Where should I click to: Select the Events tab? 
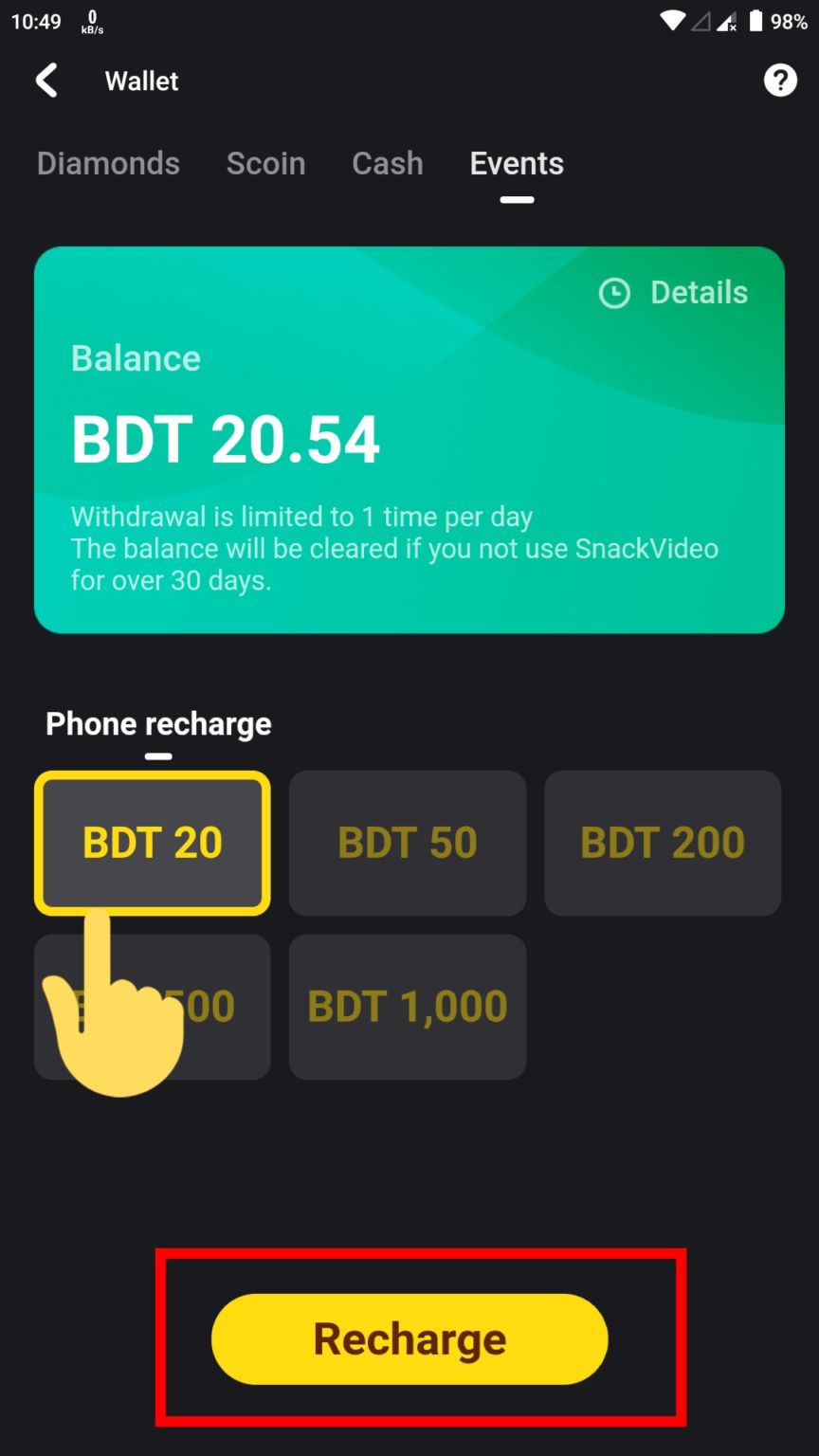[517, 164]
